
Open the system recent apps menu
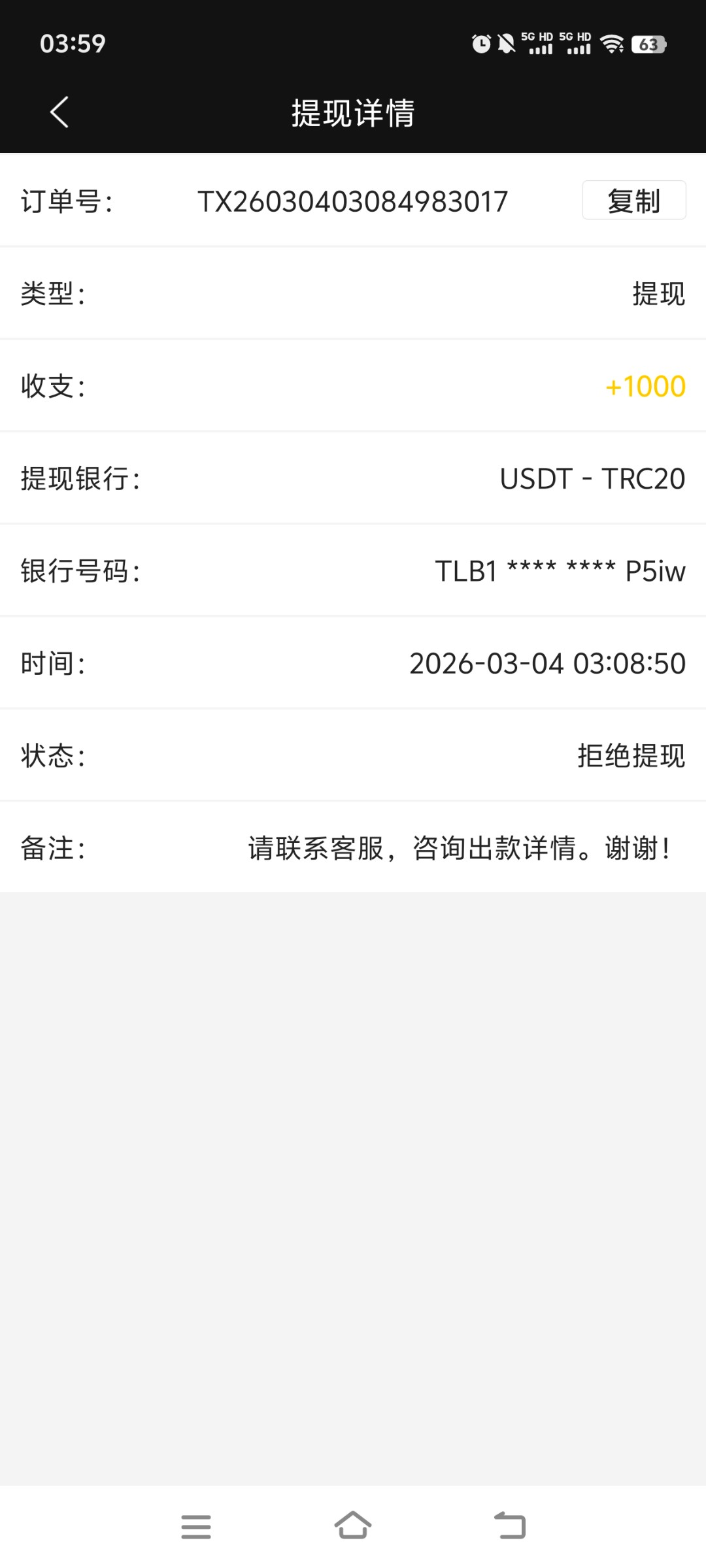click(196, 1527)
